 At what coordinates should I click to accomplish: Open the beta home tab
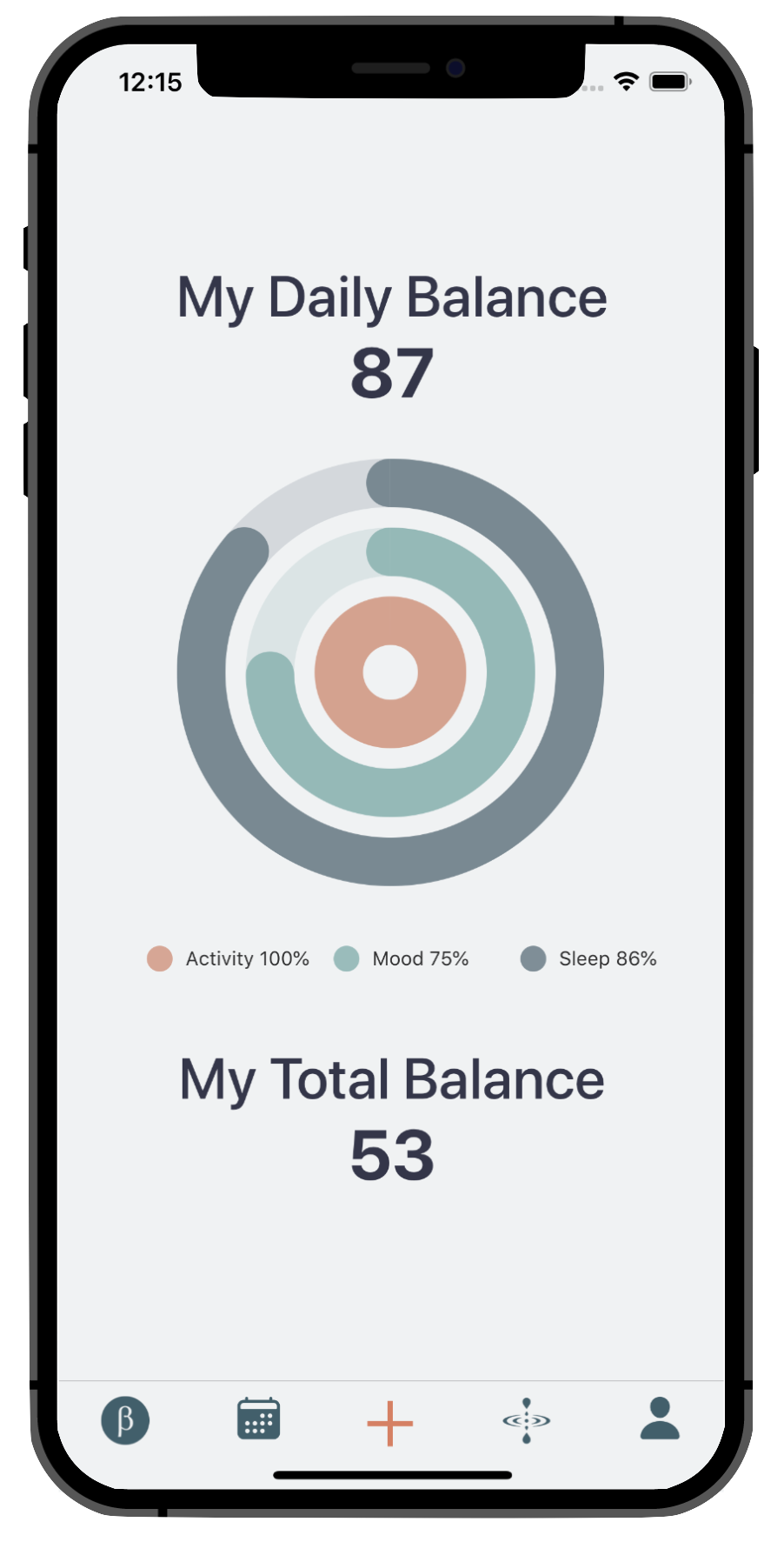125,1420
